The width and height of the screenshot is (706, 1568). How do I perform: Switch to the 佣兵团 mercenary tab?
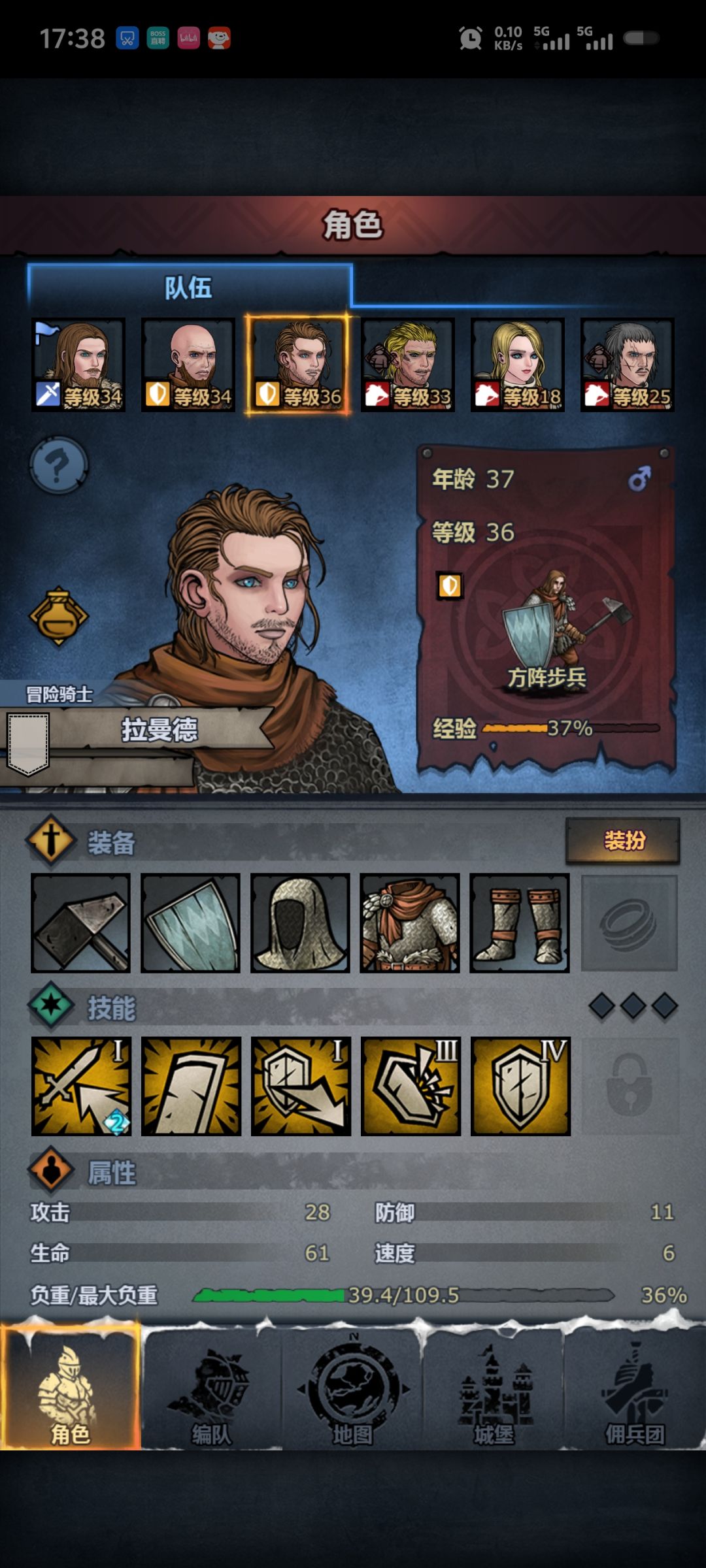635,1390
